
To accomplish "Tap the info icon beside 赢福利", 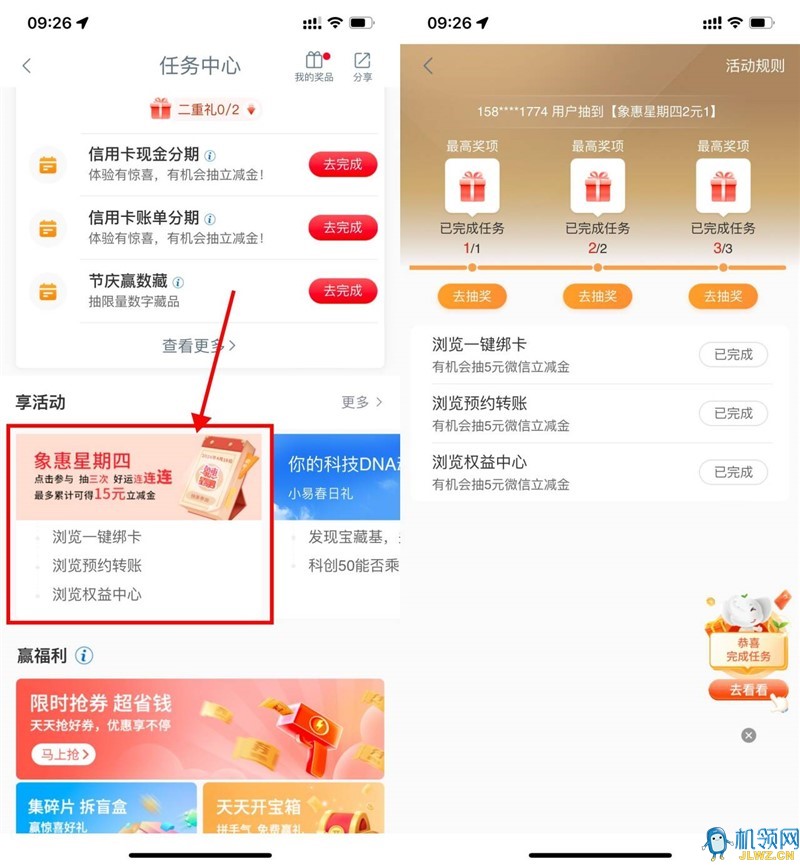I will [x=84, y=656].
